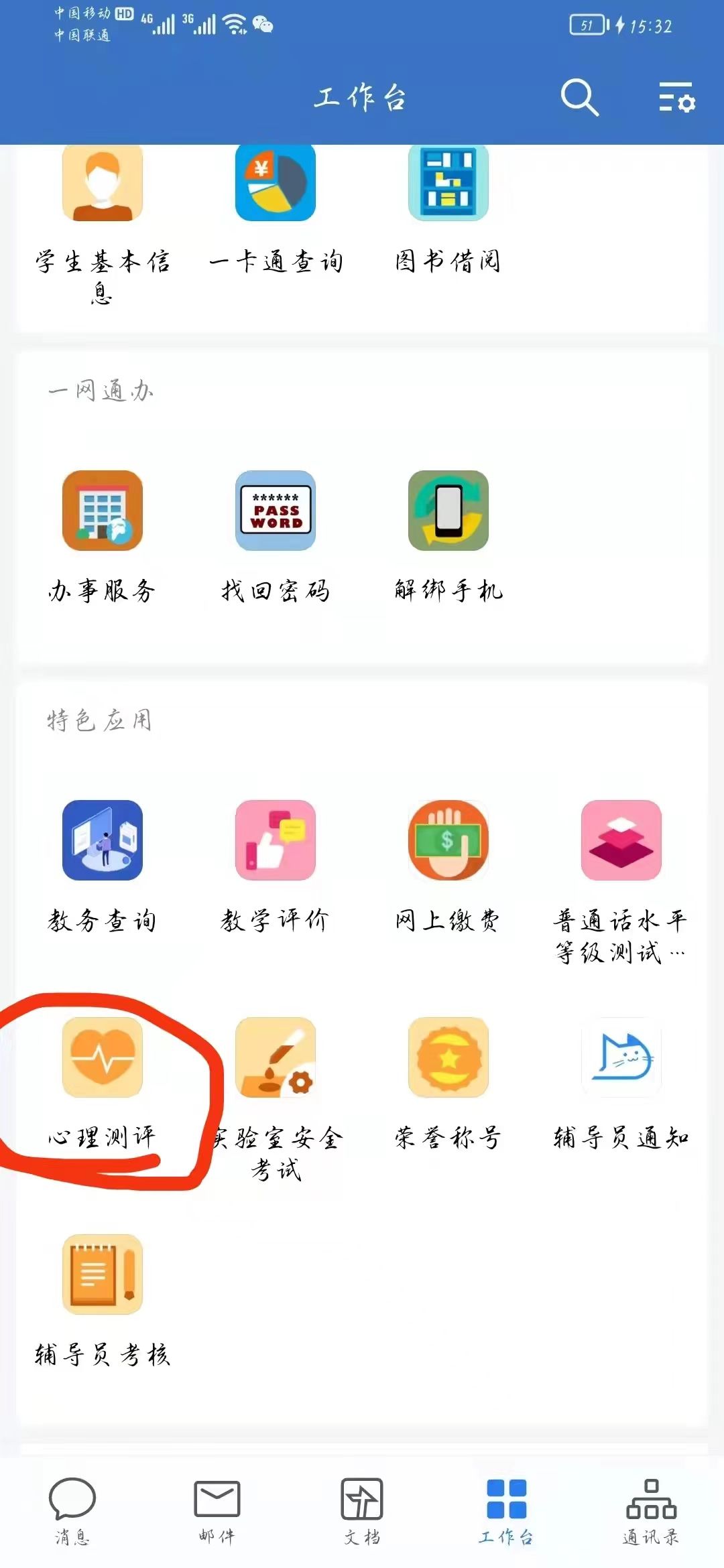Open workbench settings icon

(676, 98)
